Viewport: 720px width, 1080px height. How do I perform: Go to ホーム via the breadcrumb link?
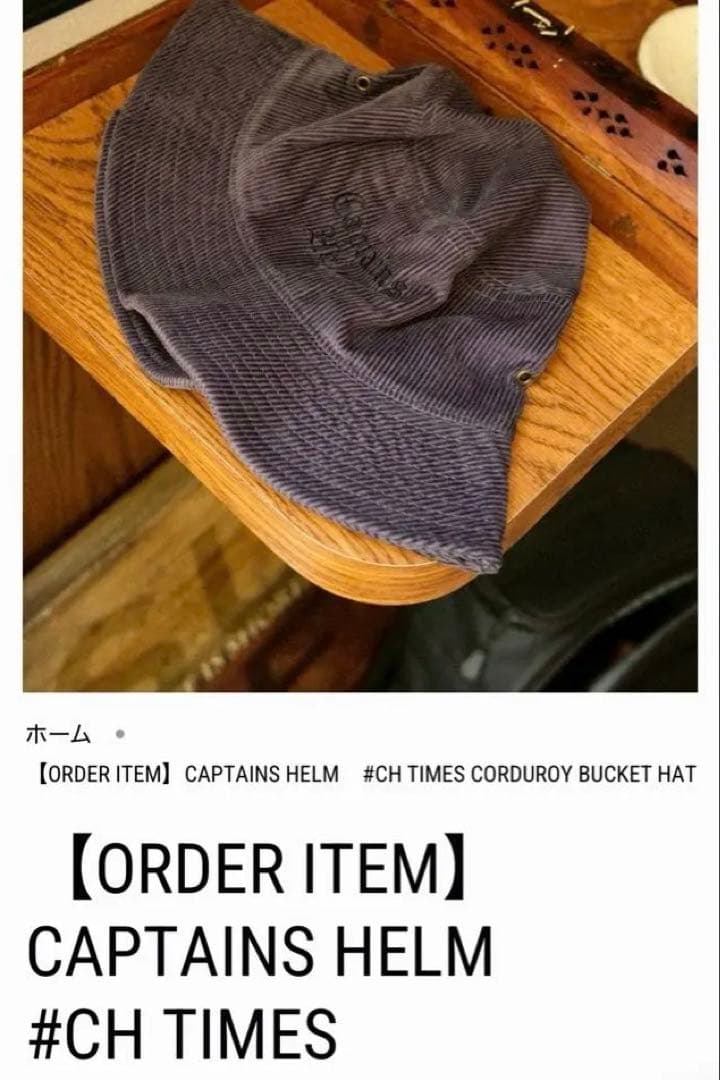click(58, 735)
